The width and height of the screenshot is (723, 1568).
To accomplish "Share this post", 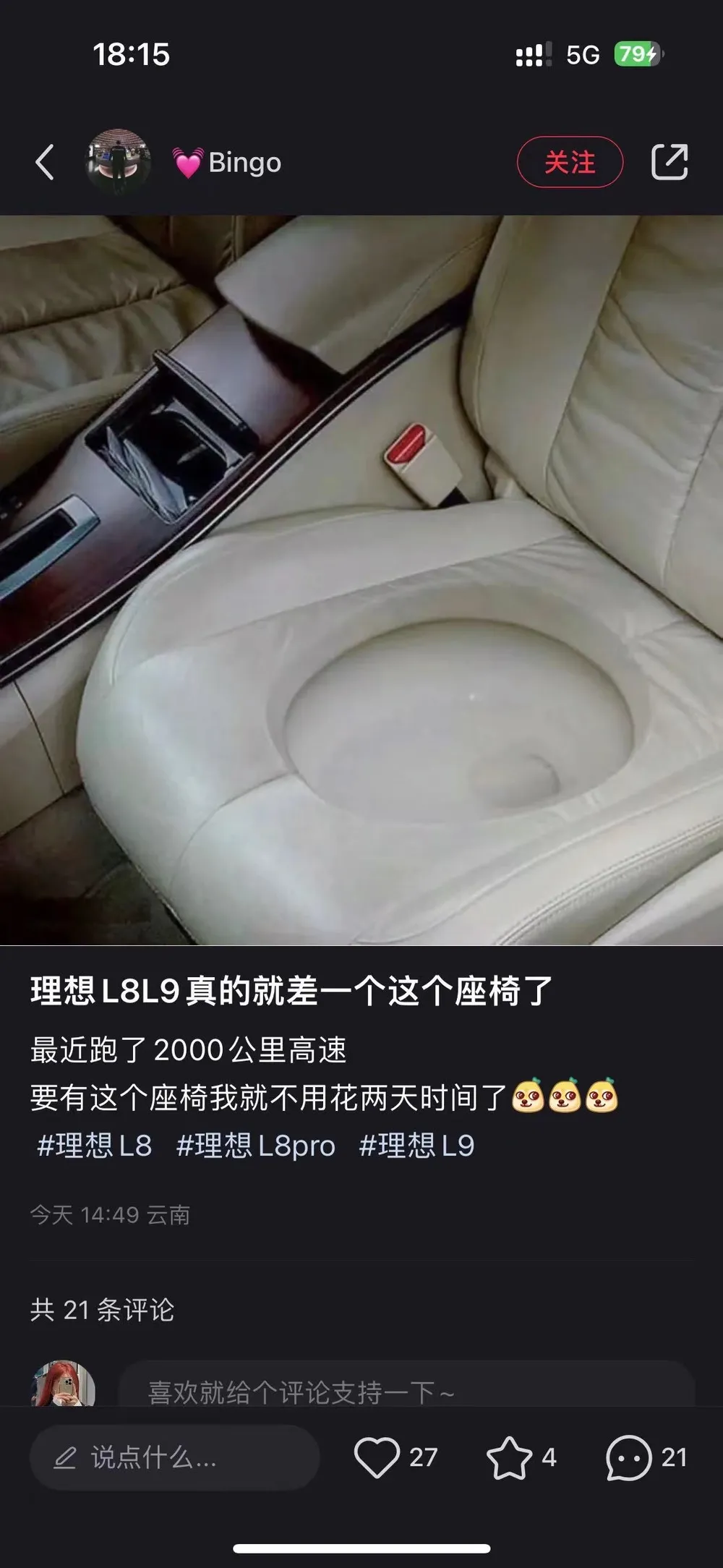I will coord(669,162).
